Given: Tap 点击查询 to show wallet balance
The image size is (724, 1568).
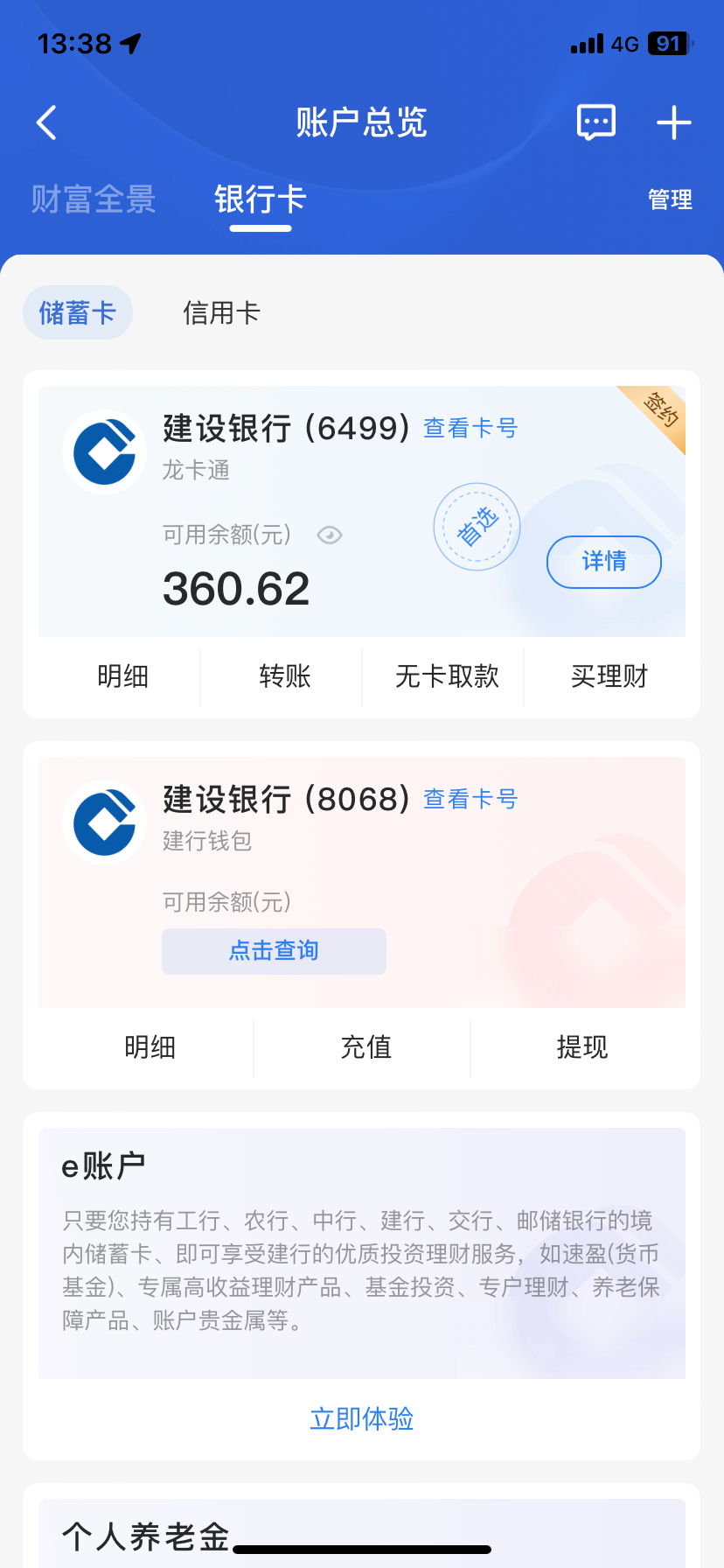Looking at the screenshot, I should (x=274, y=951).
